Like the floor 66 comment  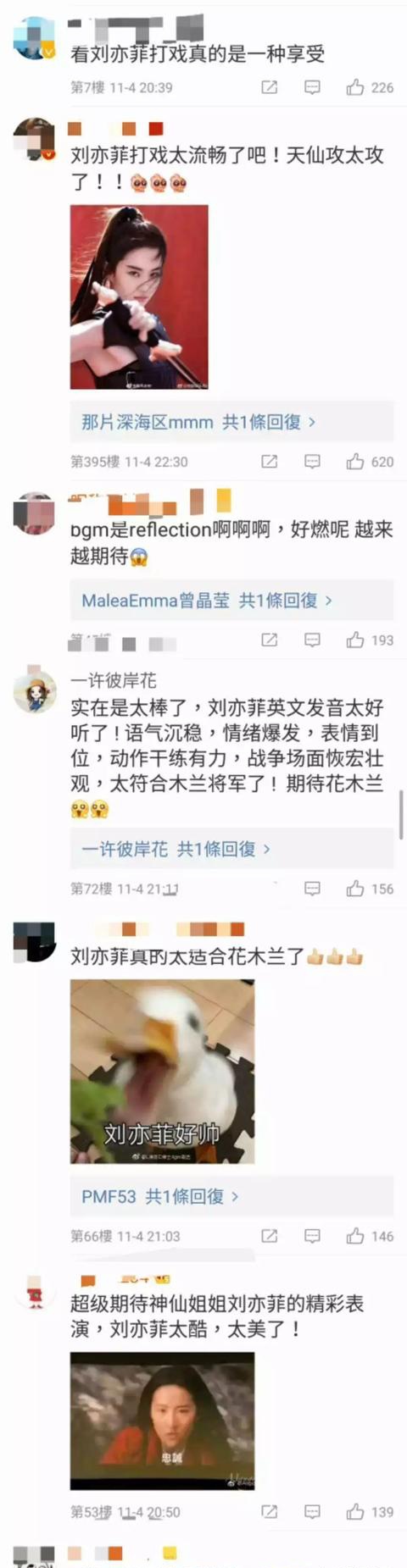369,1237
